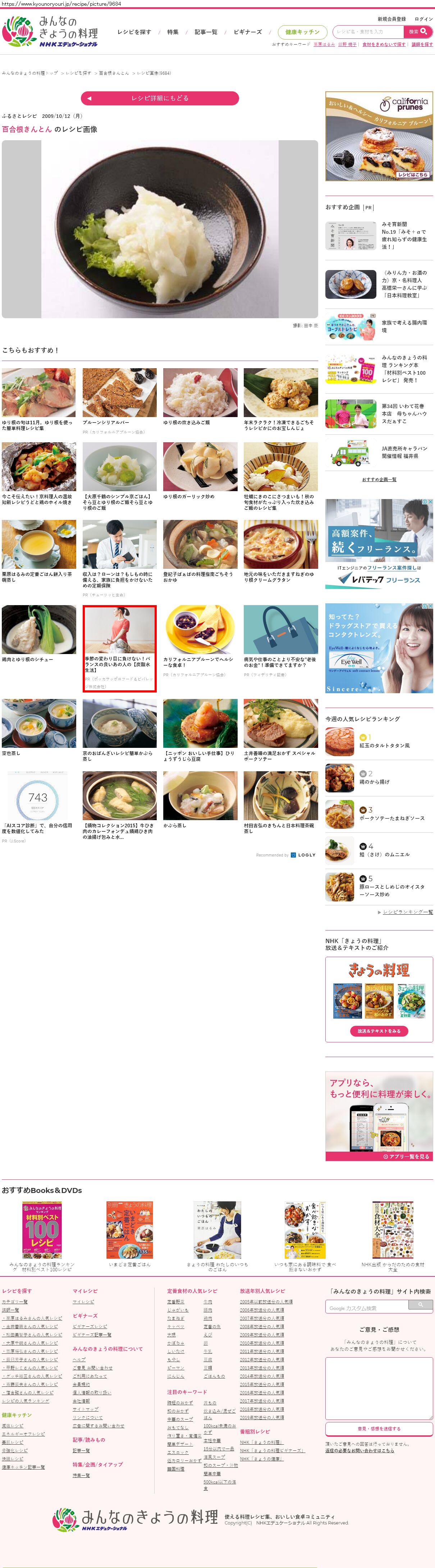Open the 特集 section in the header
435x1568 pixels.
(x=173, y=32)
